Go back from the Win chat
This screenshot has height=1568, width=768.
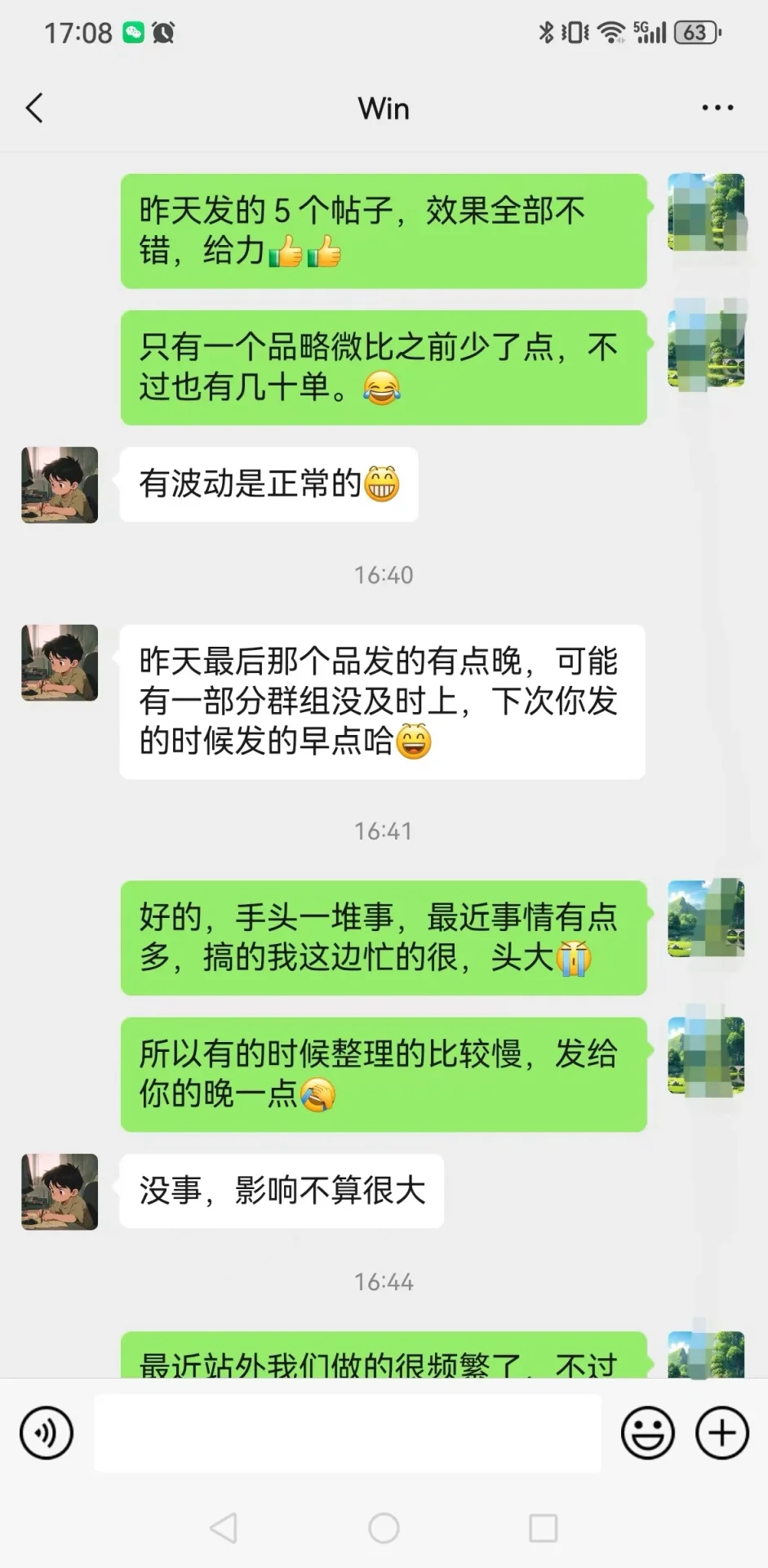[x=34, y=108]
